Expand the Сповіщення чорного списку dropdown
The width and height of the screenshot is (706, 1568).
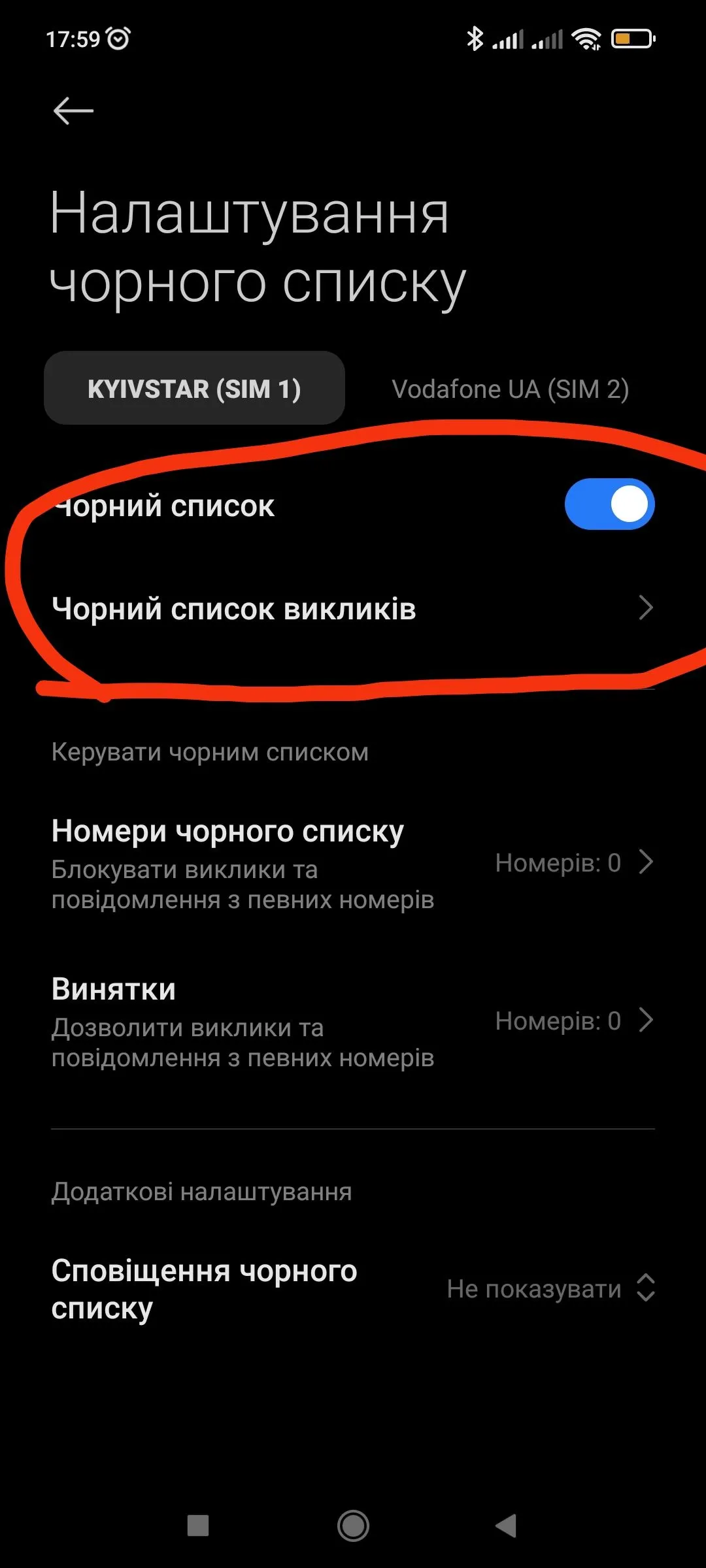[x=550, y=1288]
